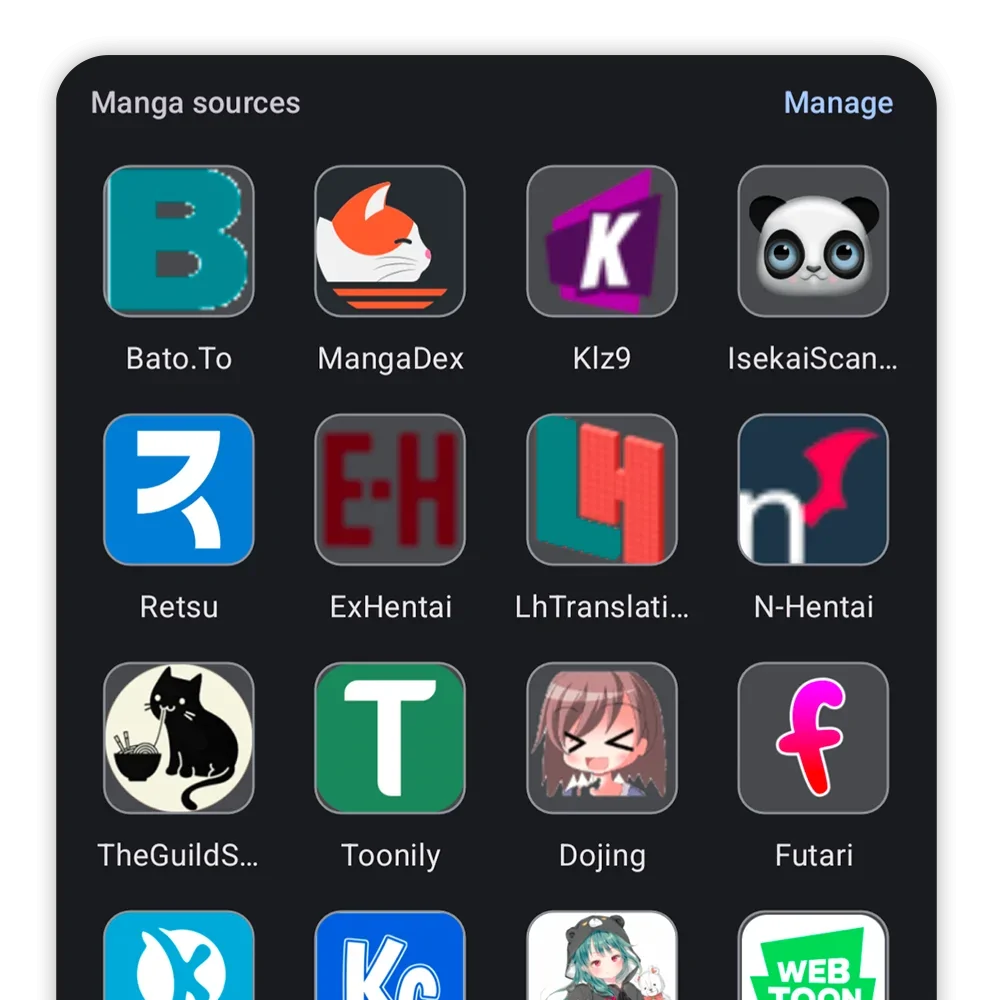The image size is (1000, 1000).
Task: Open the Webtoon source tile
Action: tap(813, 958)
